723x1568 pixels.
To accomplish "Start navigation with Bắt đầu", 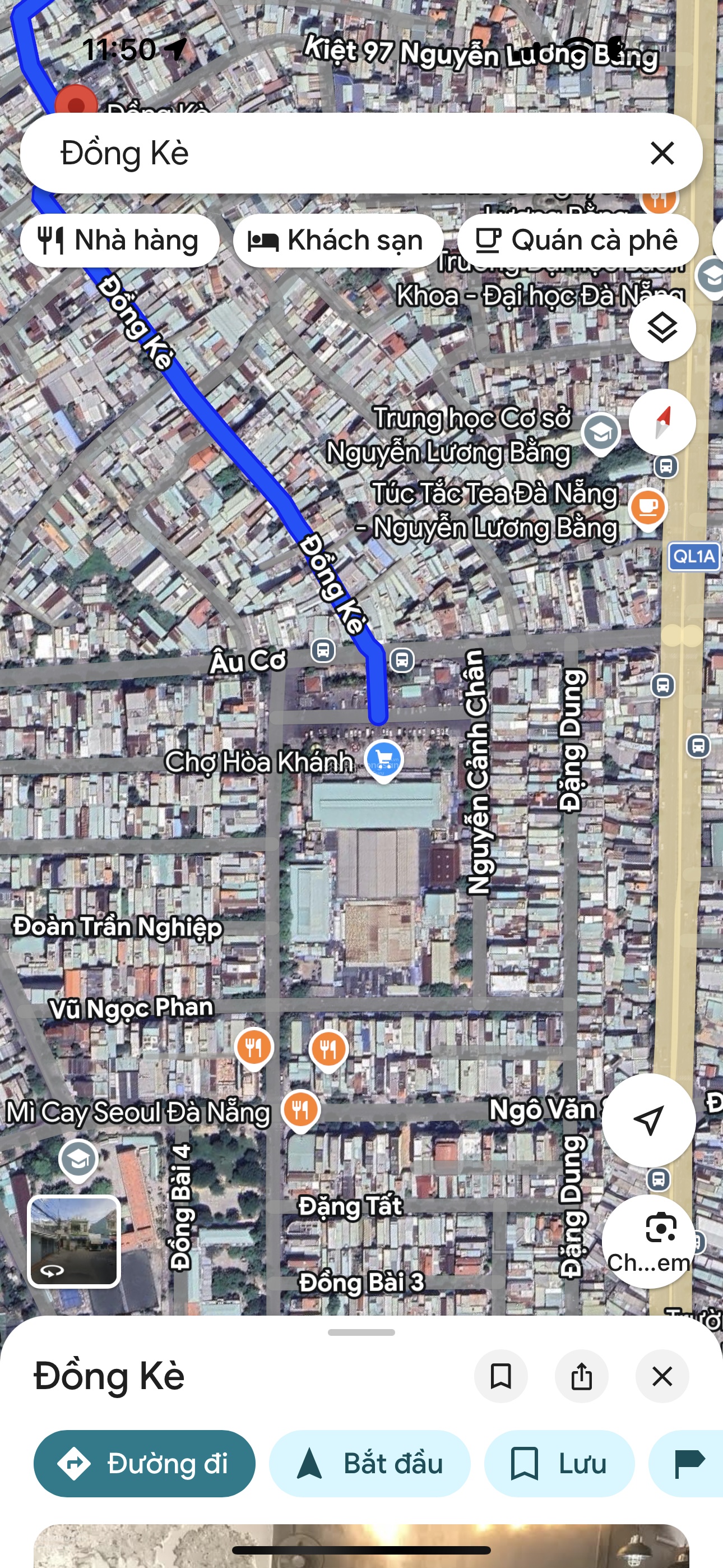I will tap(369, 1463).
